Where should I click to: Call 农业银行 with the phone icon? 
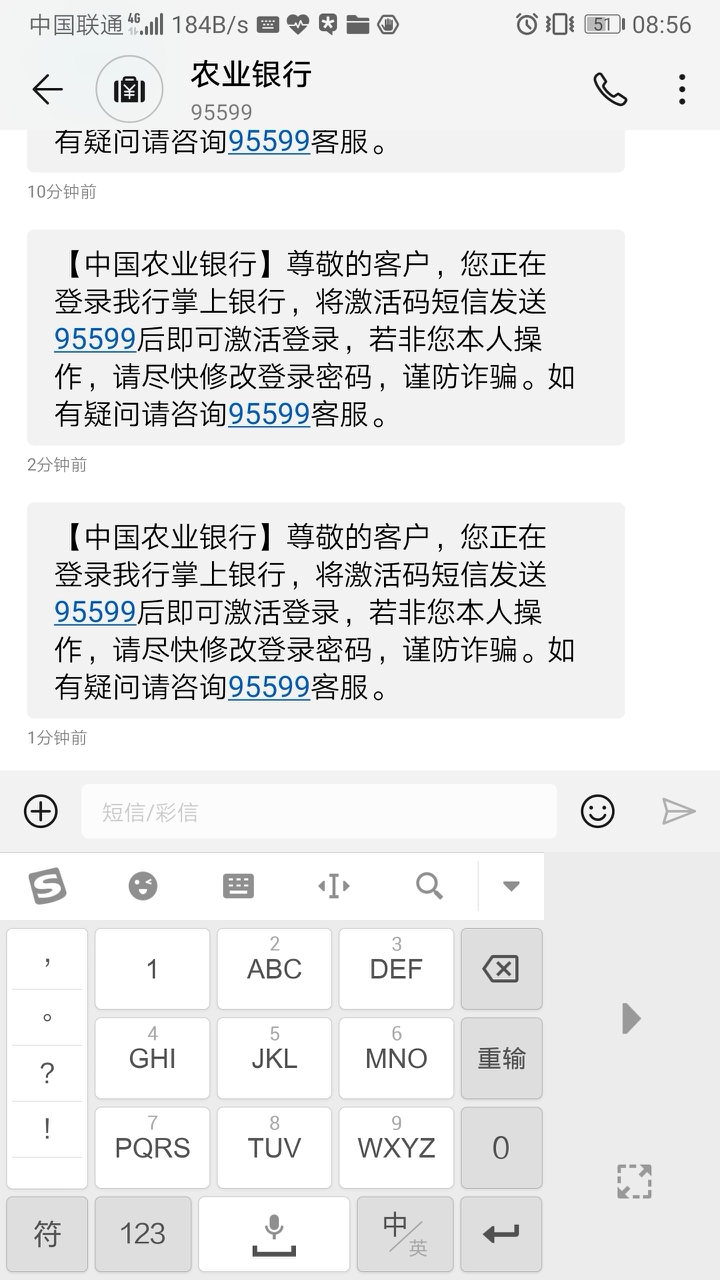pos(609,90)
